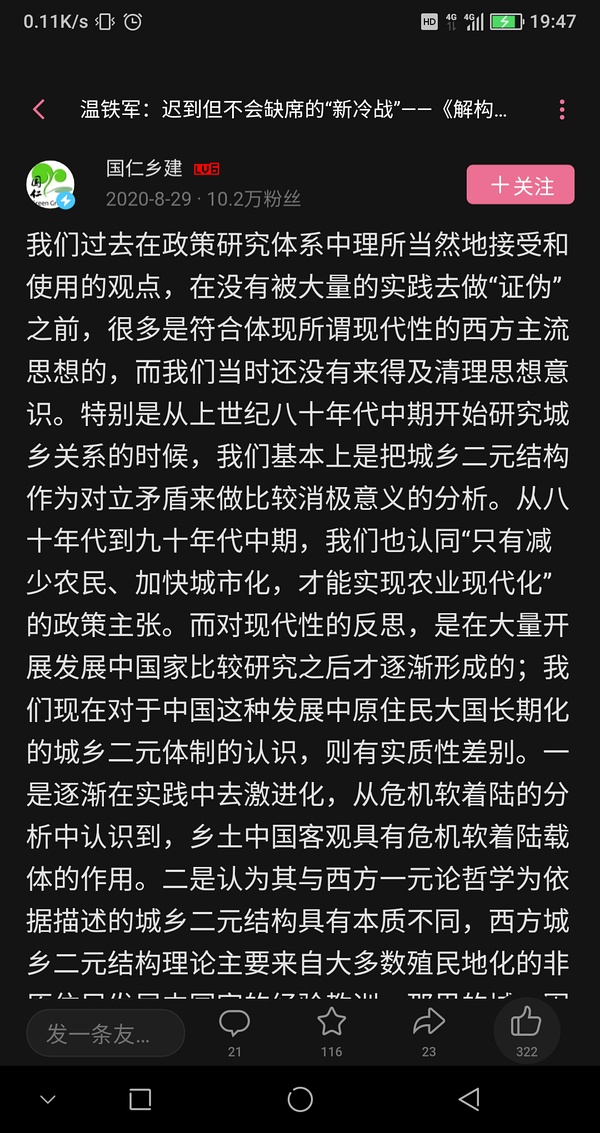Open the three-dot overflow menu
This screenshot has height=1133, width=600.
[562, 110]
